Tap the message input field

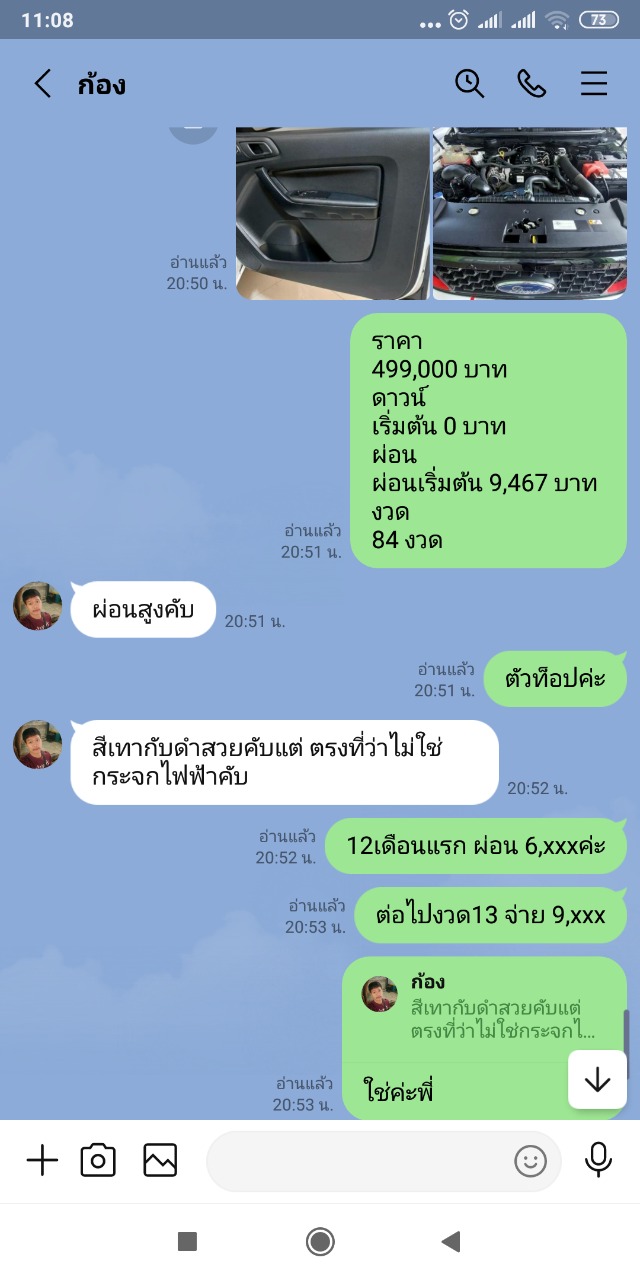tap(360, 1161)
